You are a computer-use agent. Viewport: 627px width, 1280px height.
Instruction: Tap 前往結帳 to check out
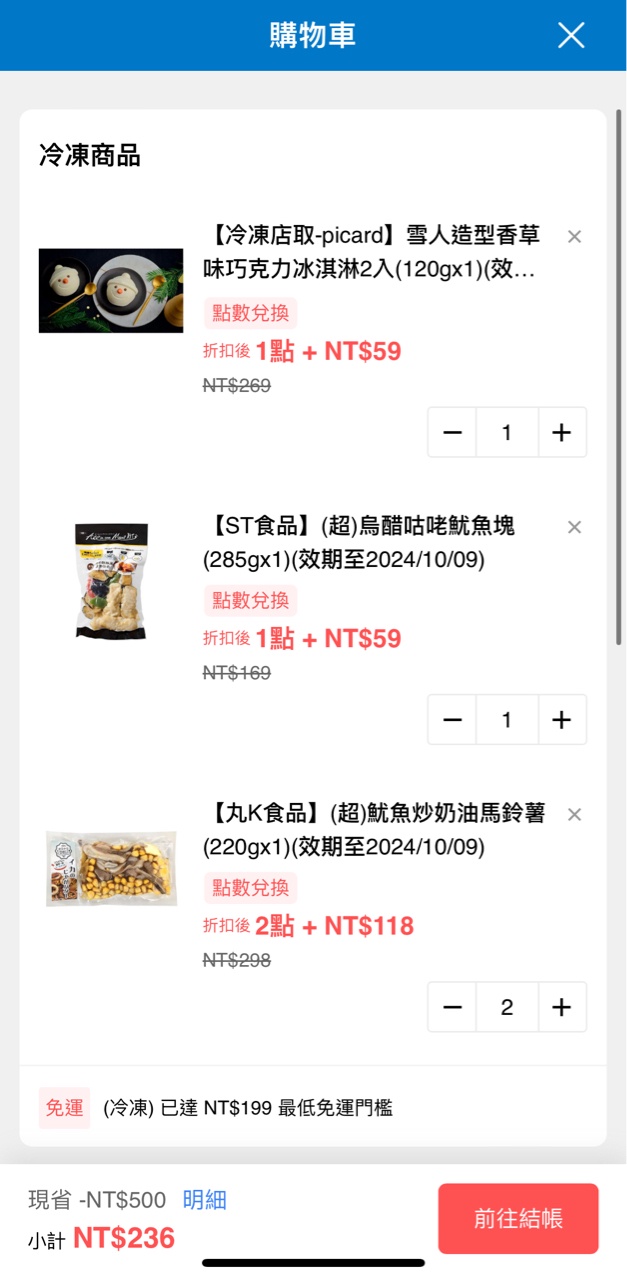pyautogui.click(x=518, y=1219)
